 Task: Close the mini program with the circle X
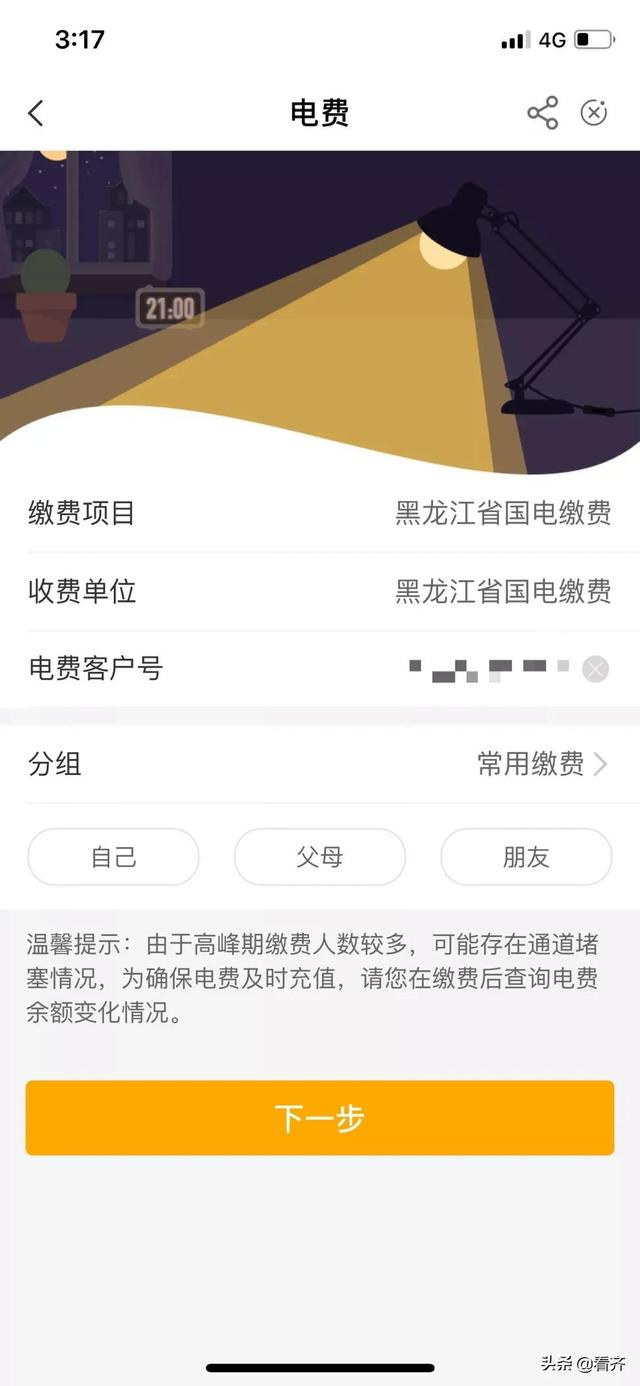(x=594, y=113)
